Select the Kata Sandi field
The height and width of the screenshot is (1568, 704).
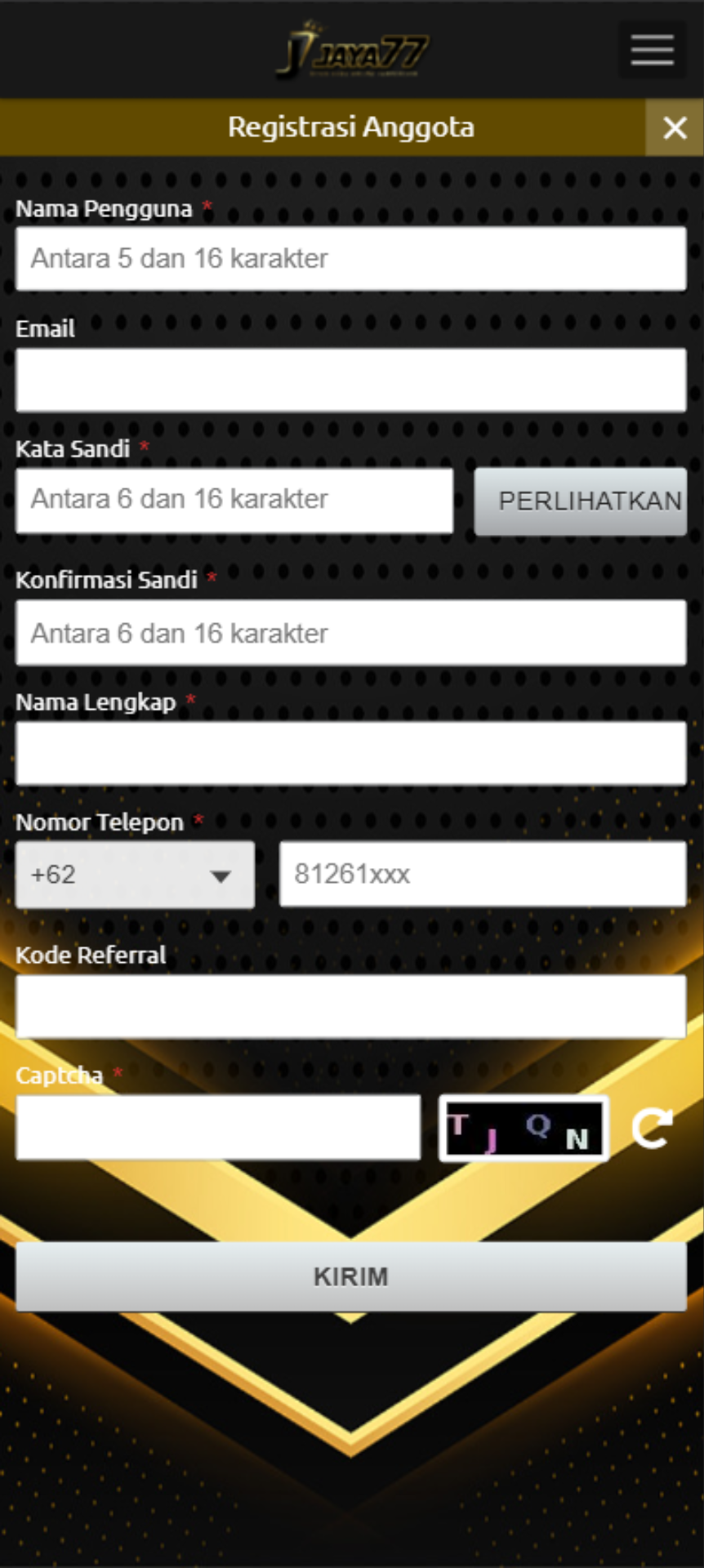[x=234, y=500]
